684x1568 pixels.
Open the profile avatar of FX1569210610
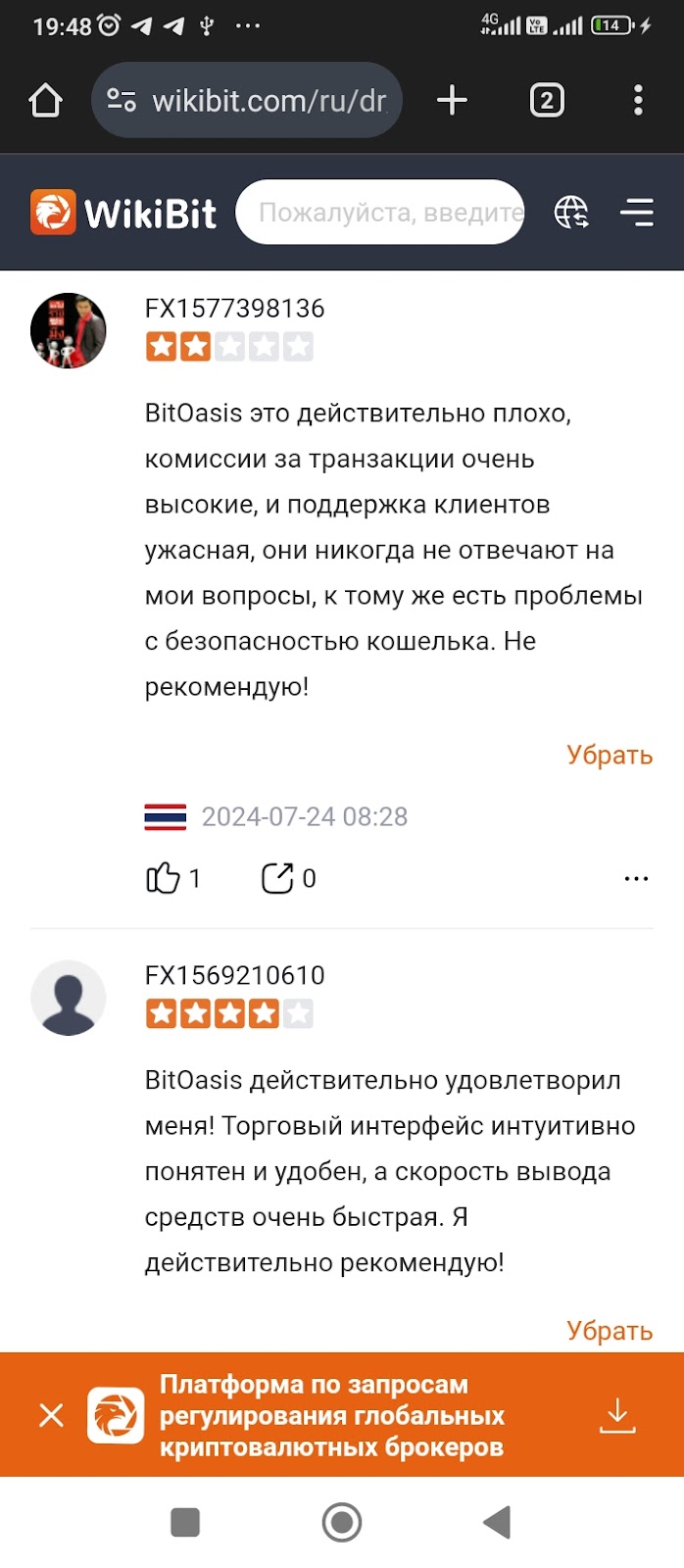pos(69,998)
